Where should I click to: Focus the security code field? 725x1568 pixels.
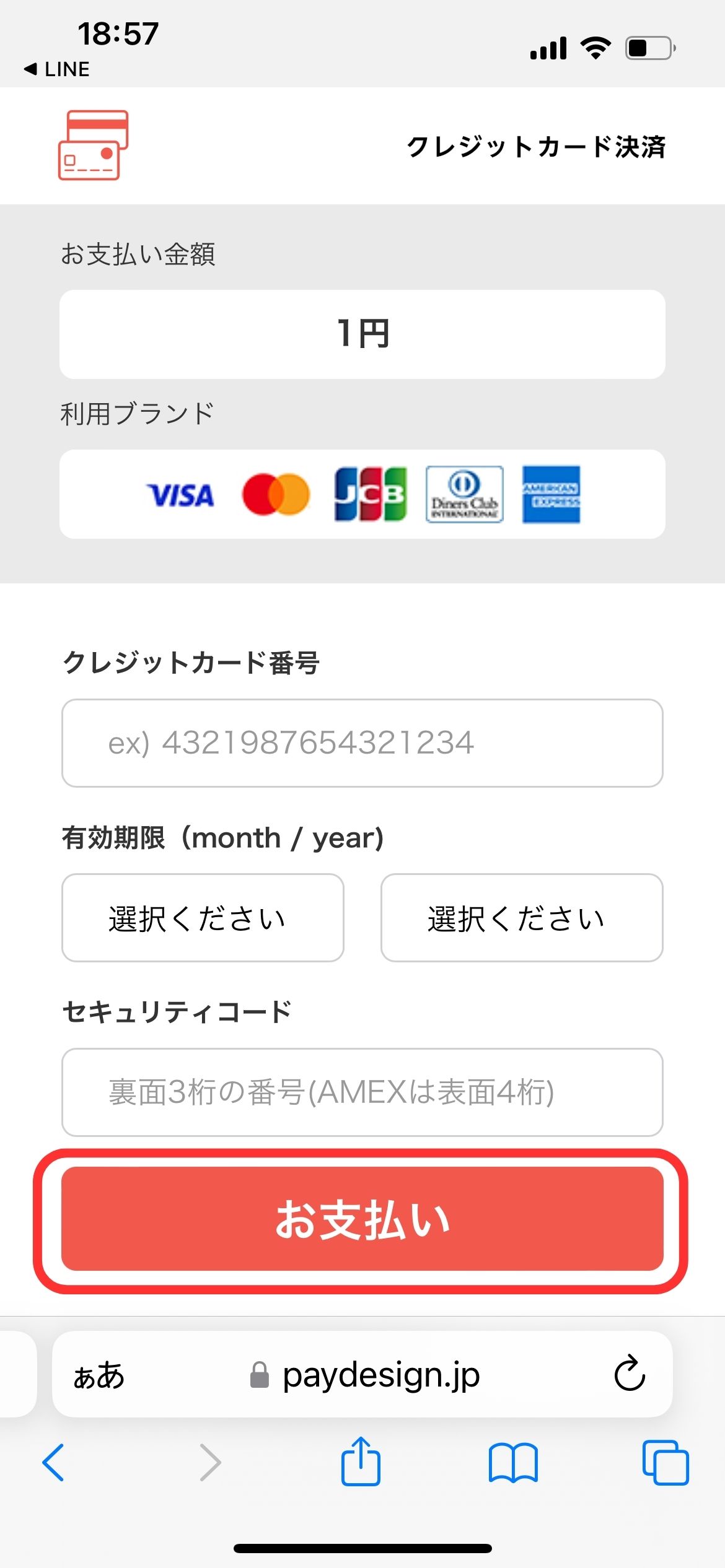pyautogui.click(x=362, y=1092)
